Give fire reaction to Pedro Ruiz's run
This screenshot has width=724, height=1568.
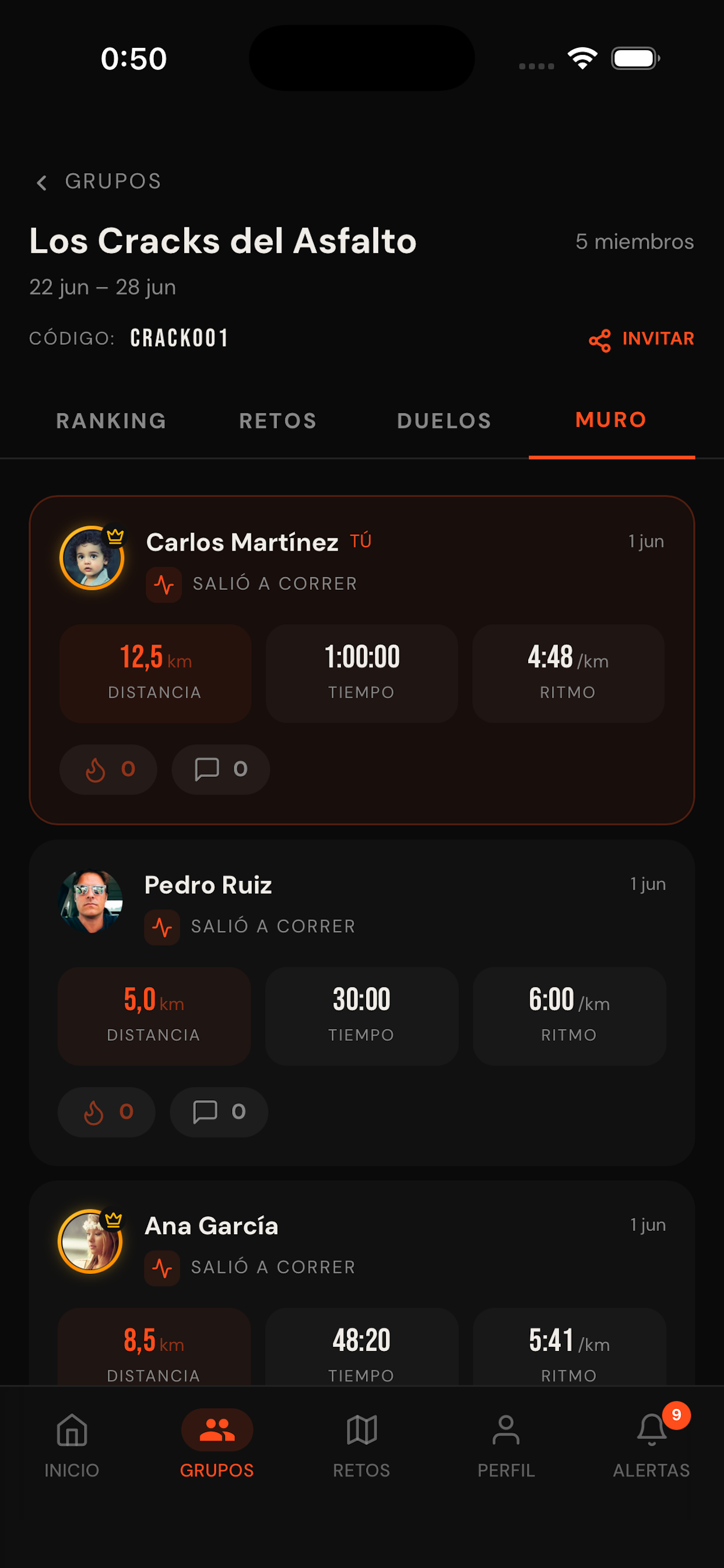[107, 1112]
